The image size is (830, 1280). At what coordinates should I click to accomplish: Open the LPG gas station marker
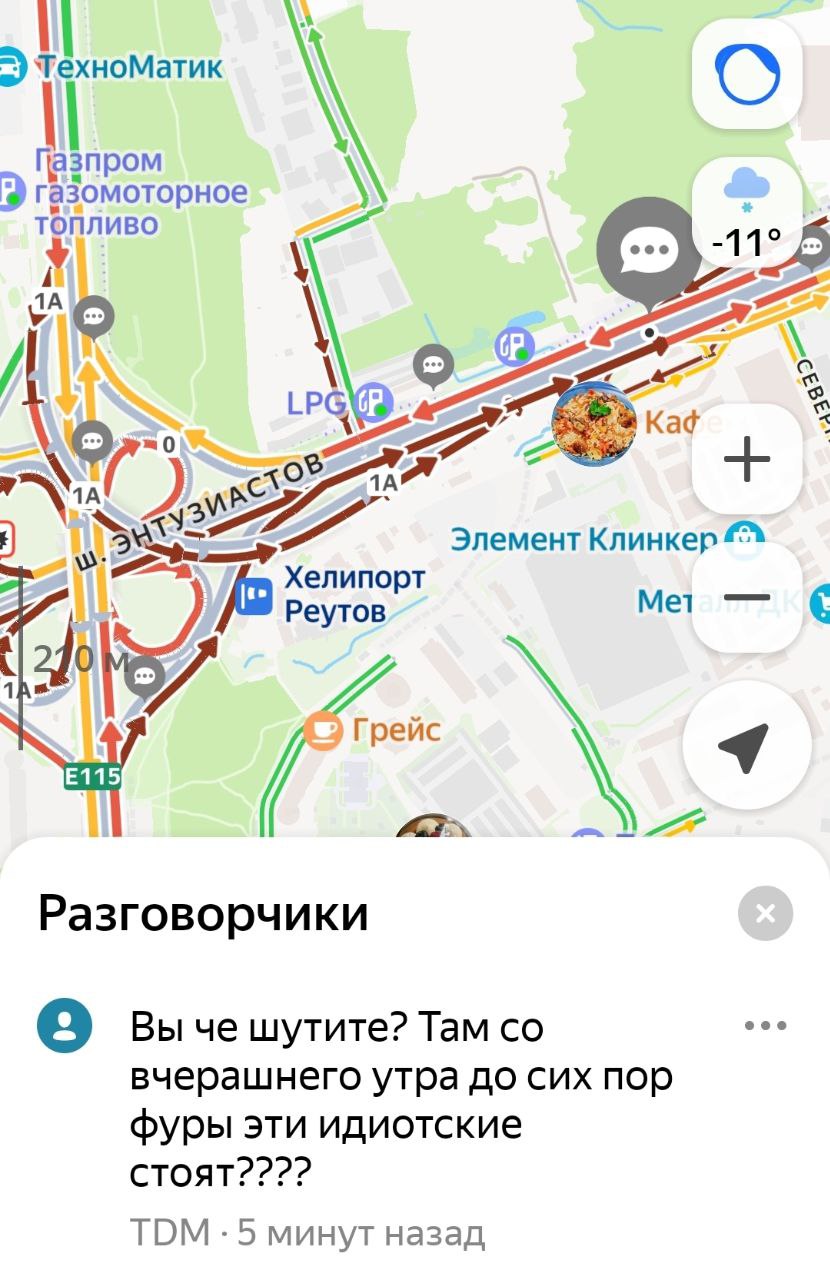(374, 401)
